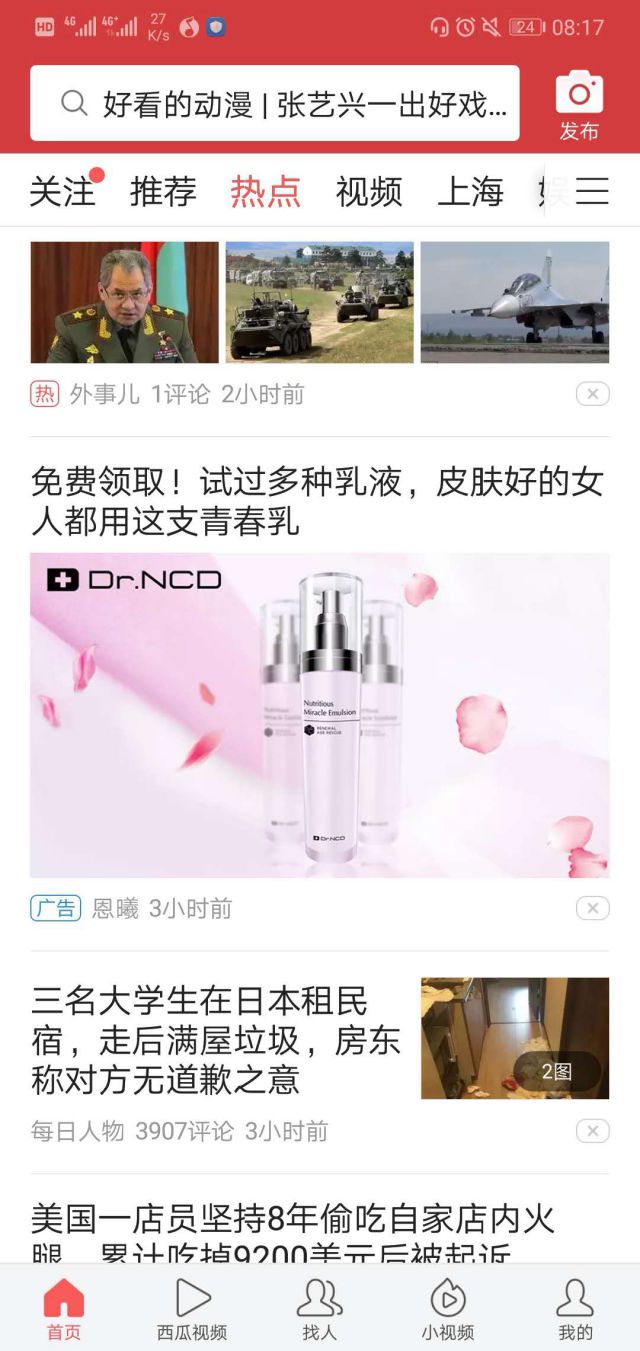640x1351 pixels.
Task: Tap the 发布 camera button
Action: pyautogui.click(x=579, y=105)
